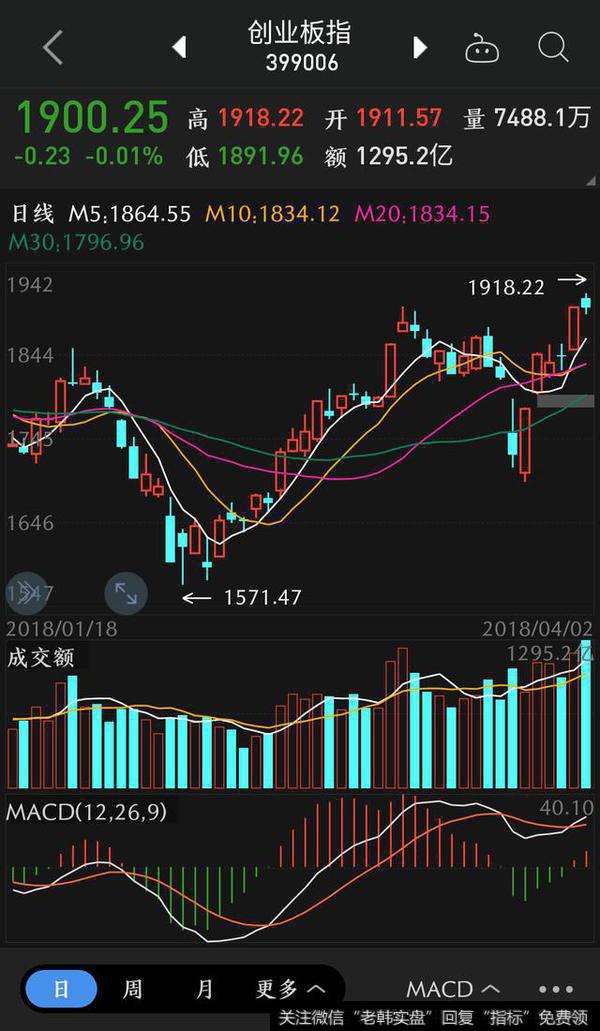Switch to the 月 monthly chart
The height and width of the screenshot is (1031, 600).
[x=205, y=989]
